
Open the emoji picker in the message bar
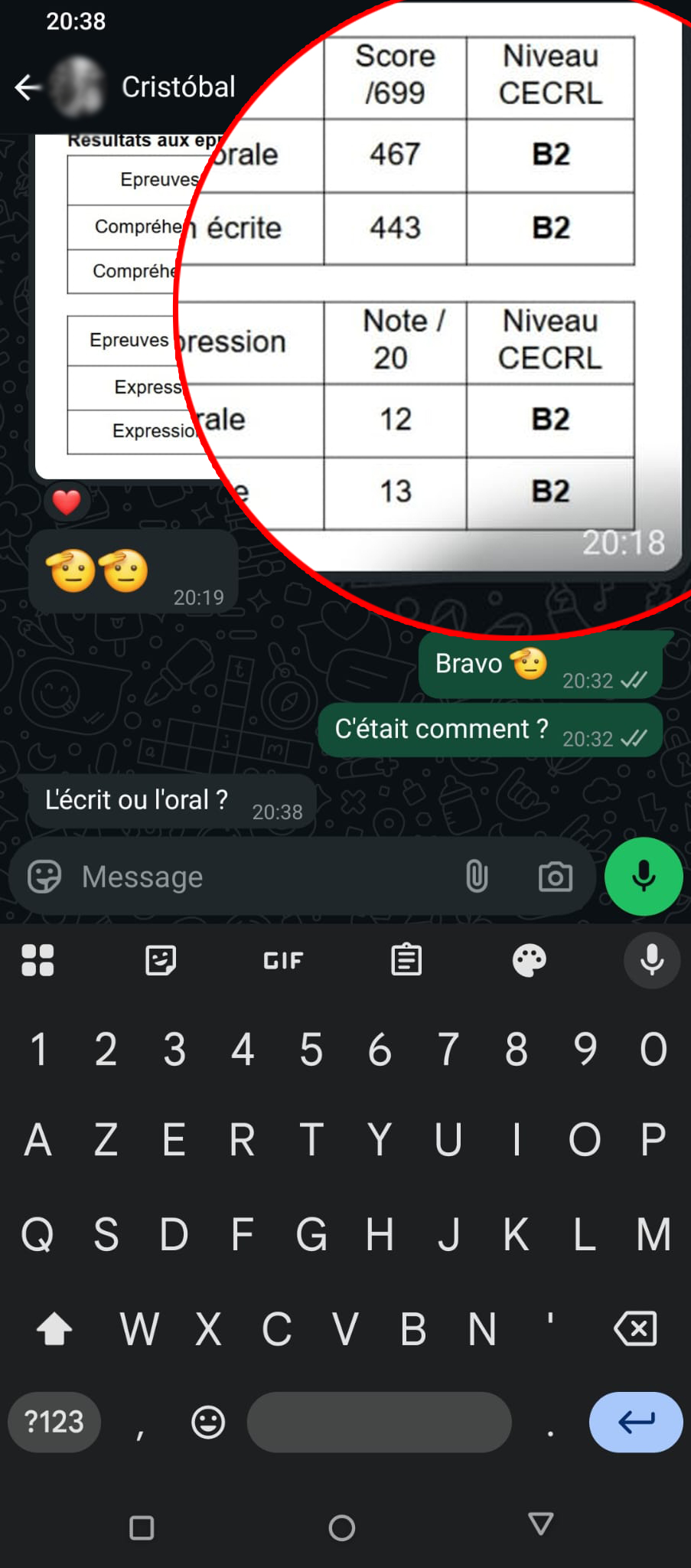point(44,877)
